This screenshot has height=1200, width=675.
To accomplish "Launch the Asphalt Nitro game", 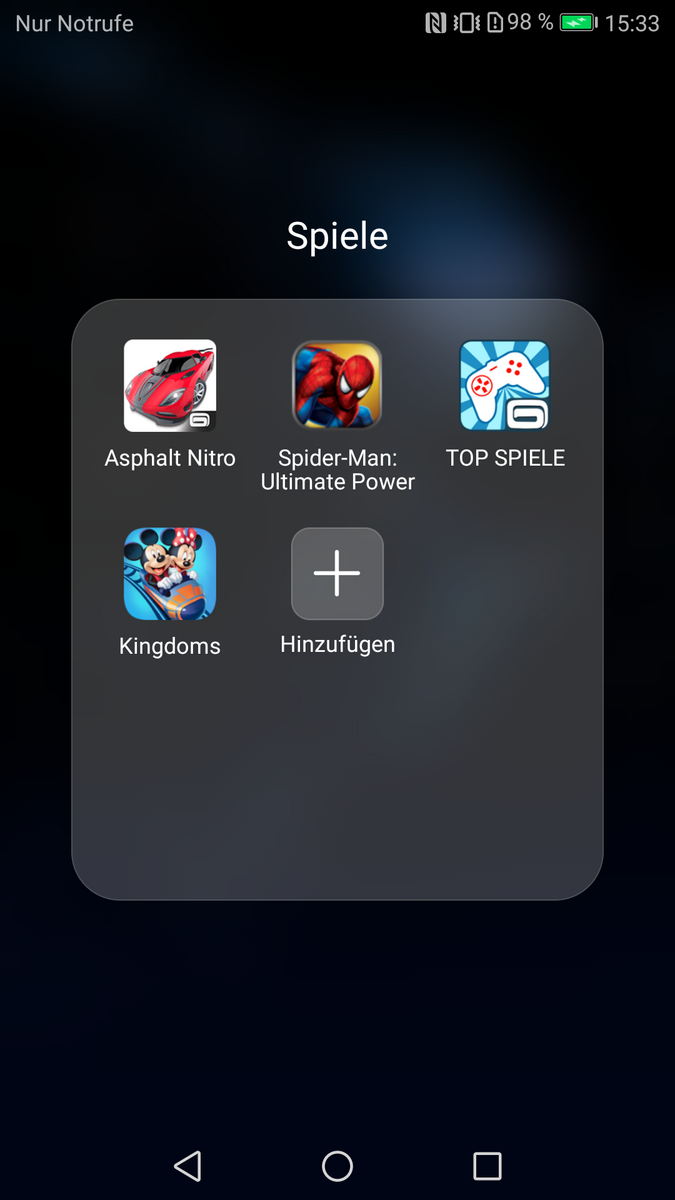I will 170,386.
